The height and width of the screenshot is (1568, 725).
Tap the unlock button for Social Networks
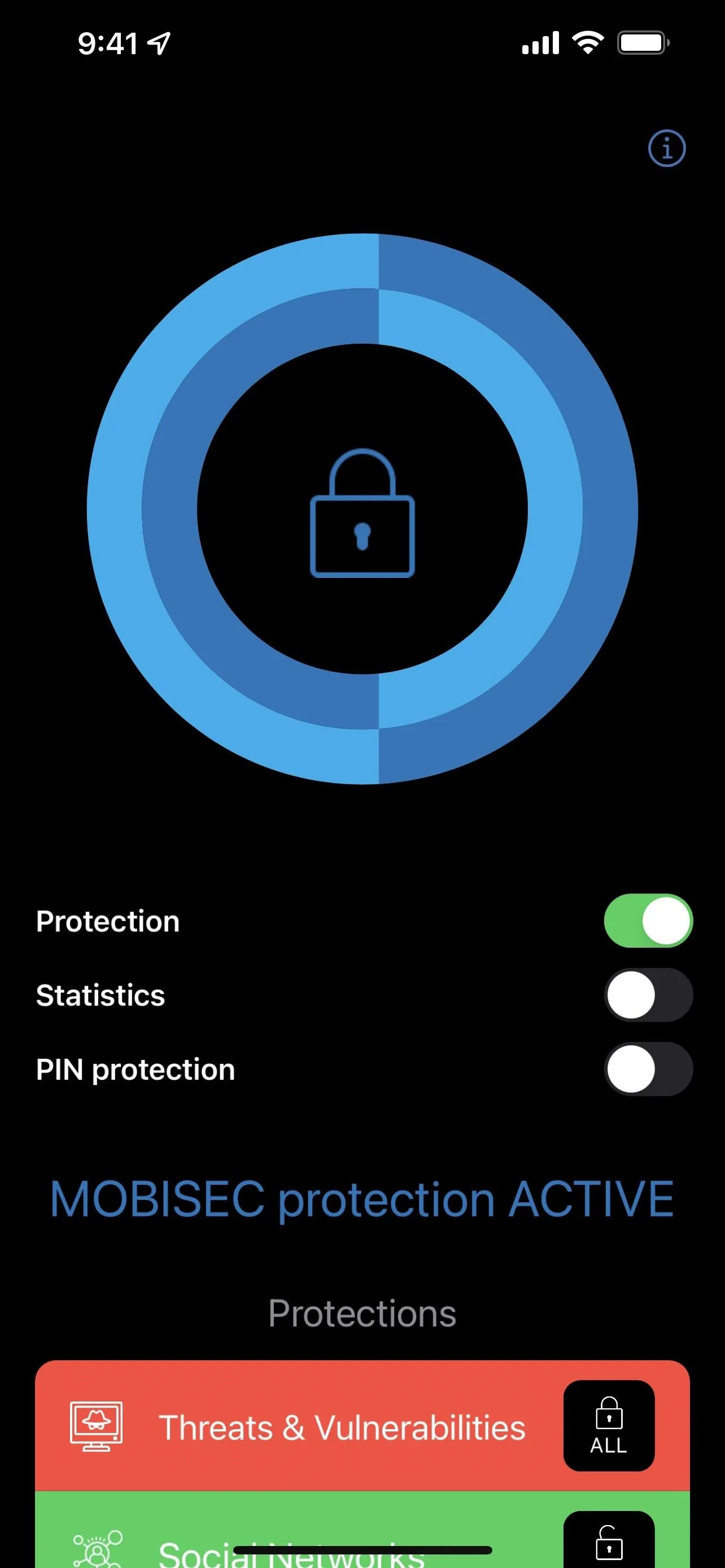(609, 1540)
